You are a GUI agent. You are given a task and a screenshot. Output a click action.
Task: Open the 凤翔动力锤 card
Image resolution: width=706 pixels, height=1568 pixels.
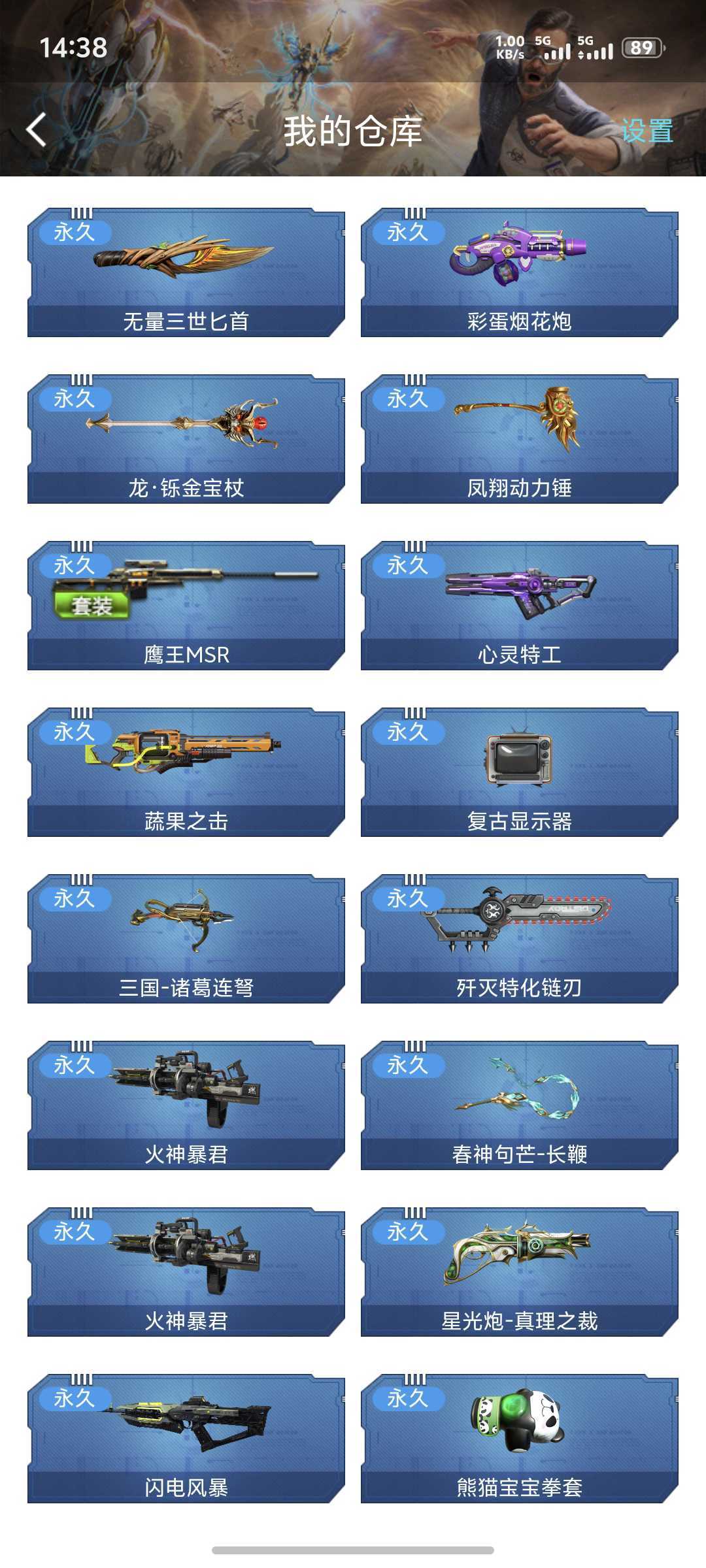pyautogui.click(x=520, y=439)
